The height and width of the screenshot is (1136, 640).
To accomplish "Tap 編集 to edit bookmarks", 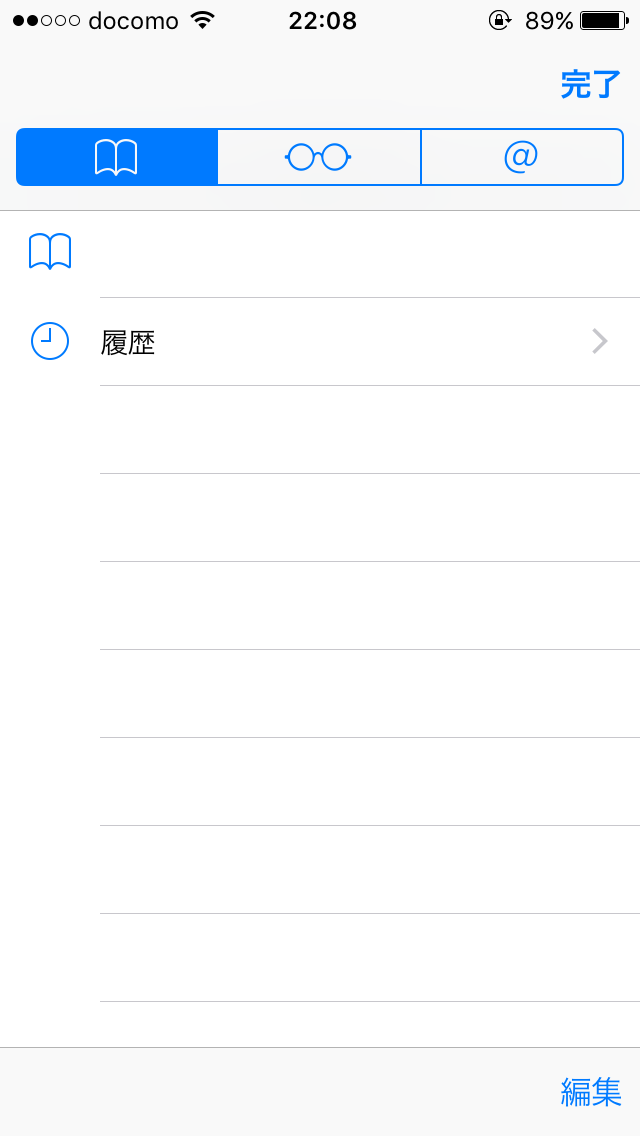I will pos(590,1092).
